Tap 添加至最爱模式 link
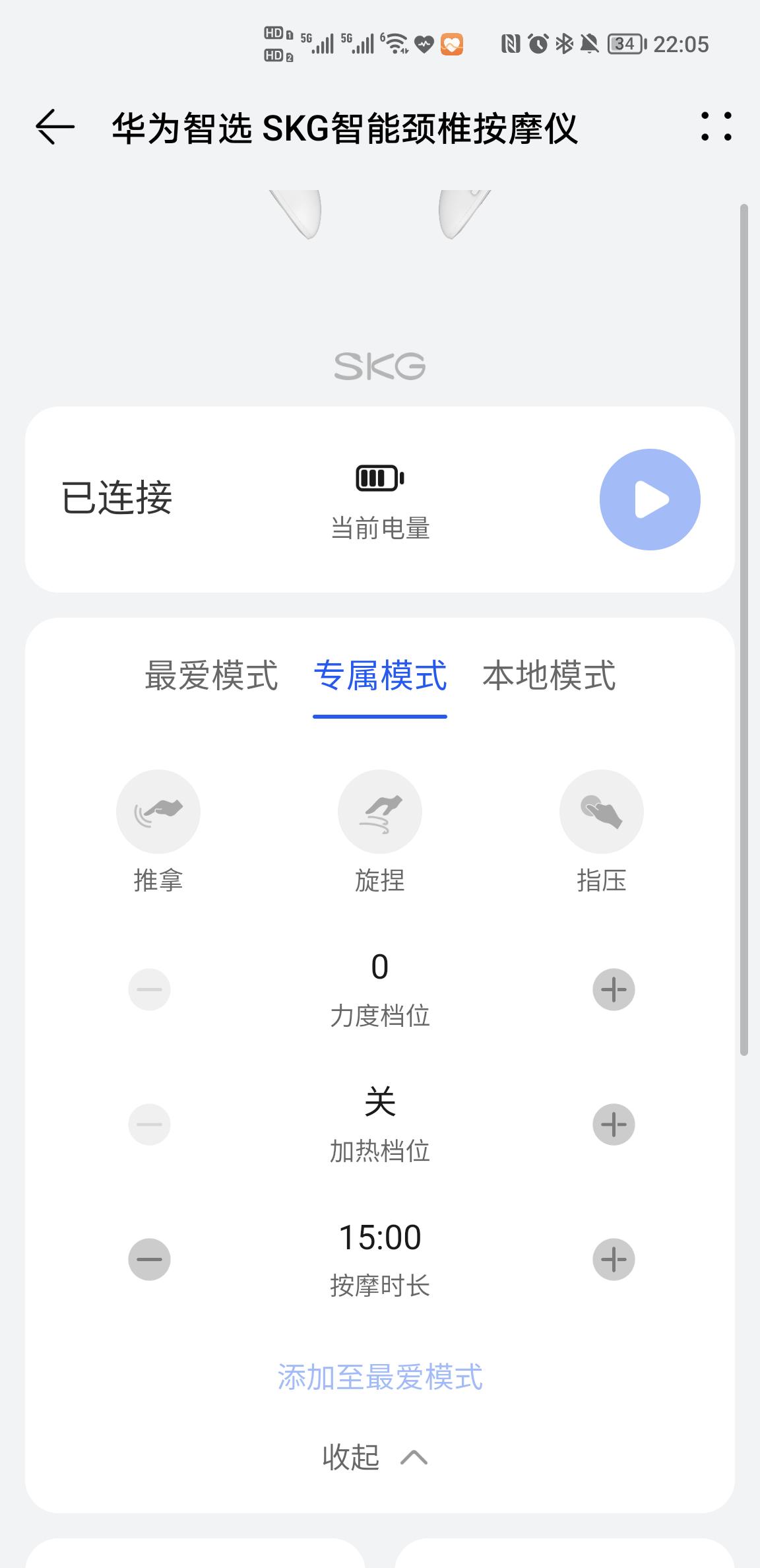Viewport: 760px width, 1568px height. point(379,1378)
